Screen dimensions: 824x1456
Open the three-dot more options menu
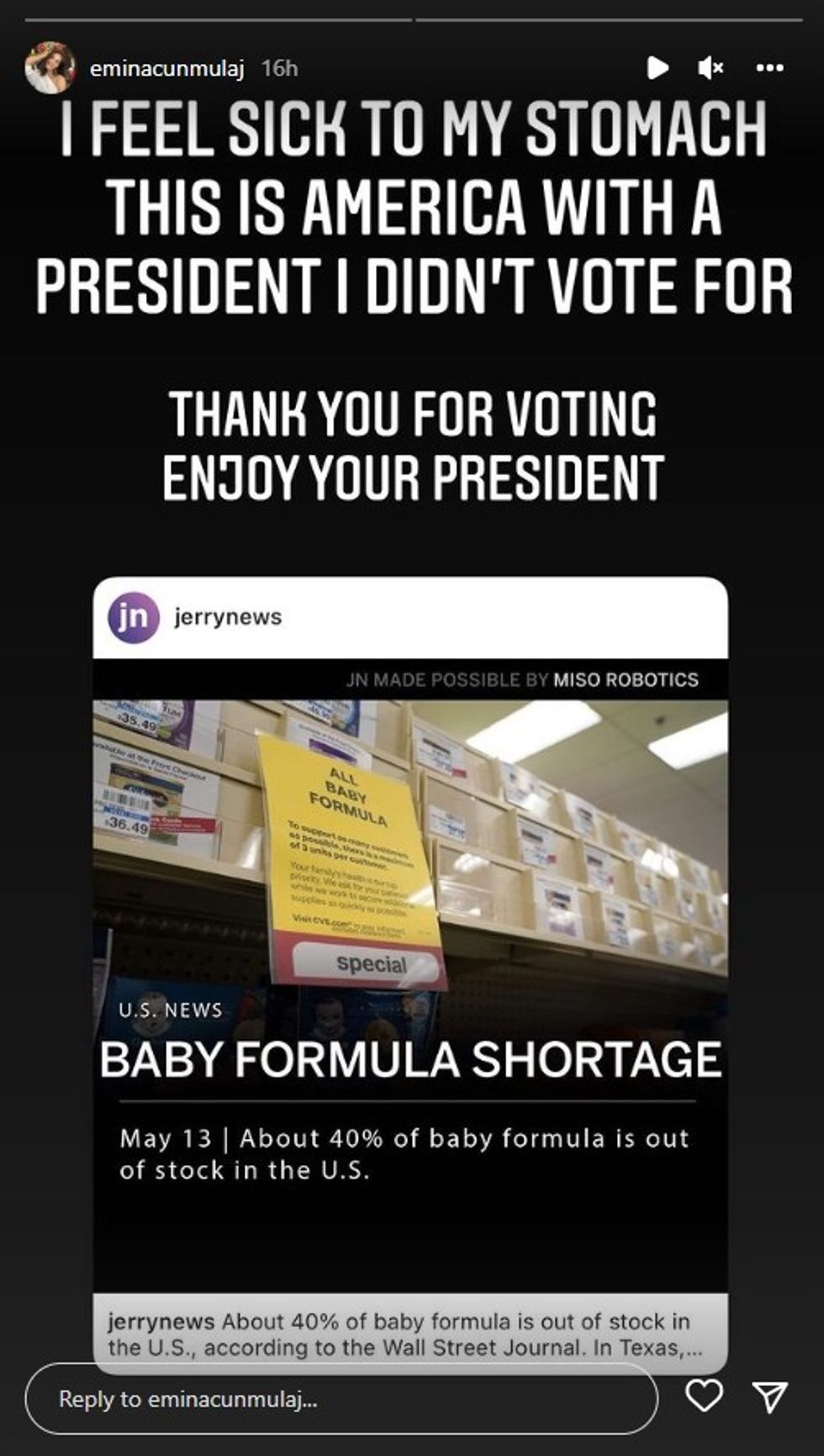[x=769, y=67]
